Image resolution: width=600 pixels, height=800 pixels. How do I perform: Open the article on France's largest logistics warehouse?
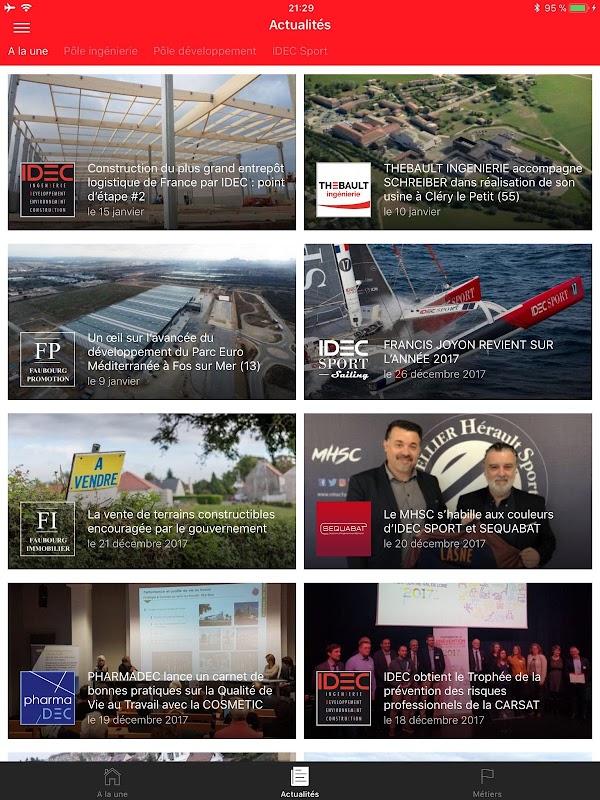[x=152, y=152]
